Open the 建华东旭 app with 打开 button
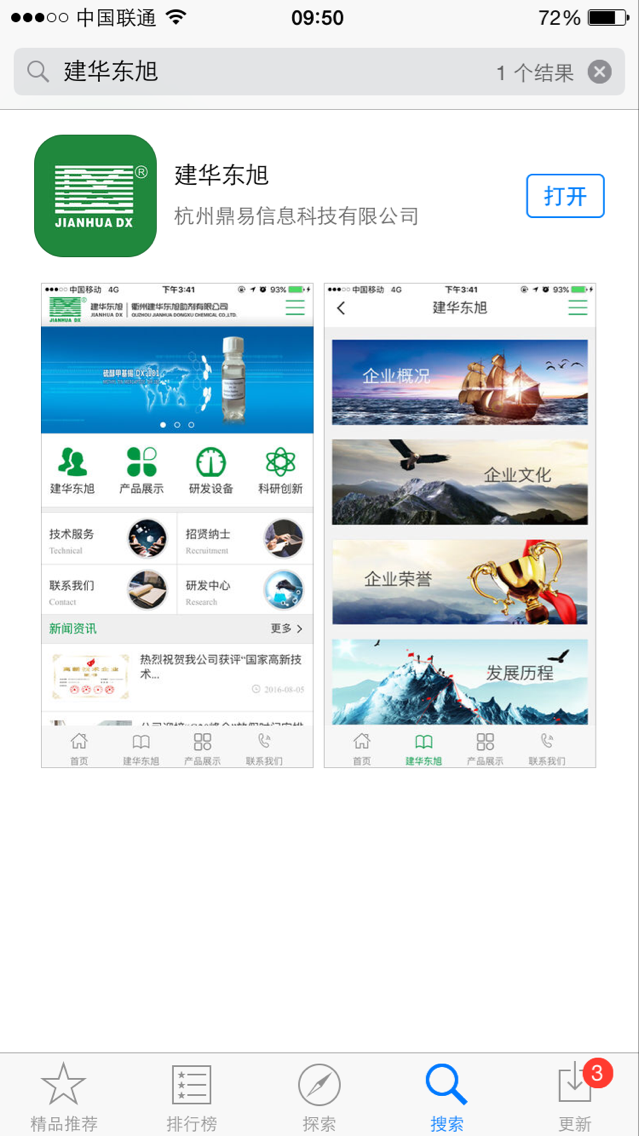Image resolution: width=639 pixels, height=1136 pixels. pyautogui.click(x=565, y=196)
